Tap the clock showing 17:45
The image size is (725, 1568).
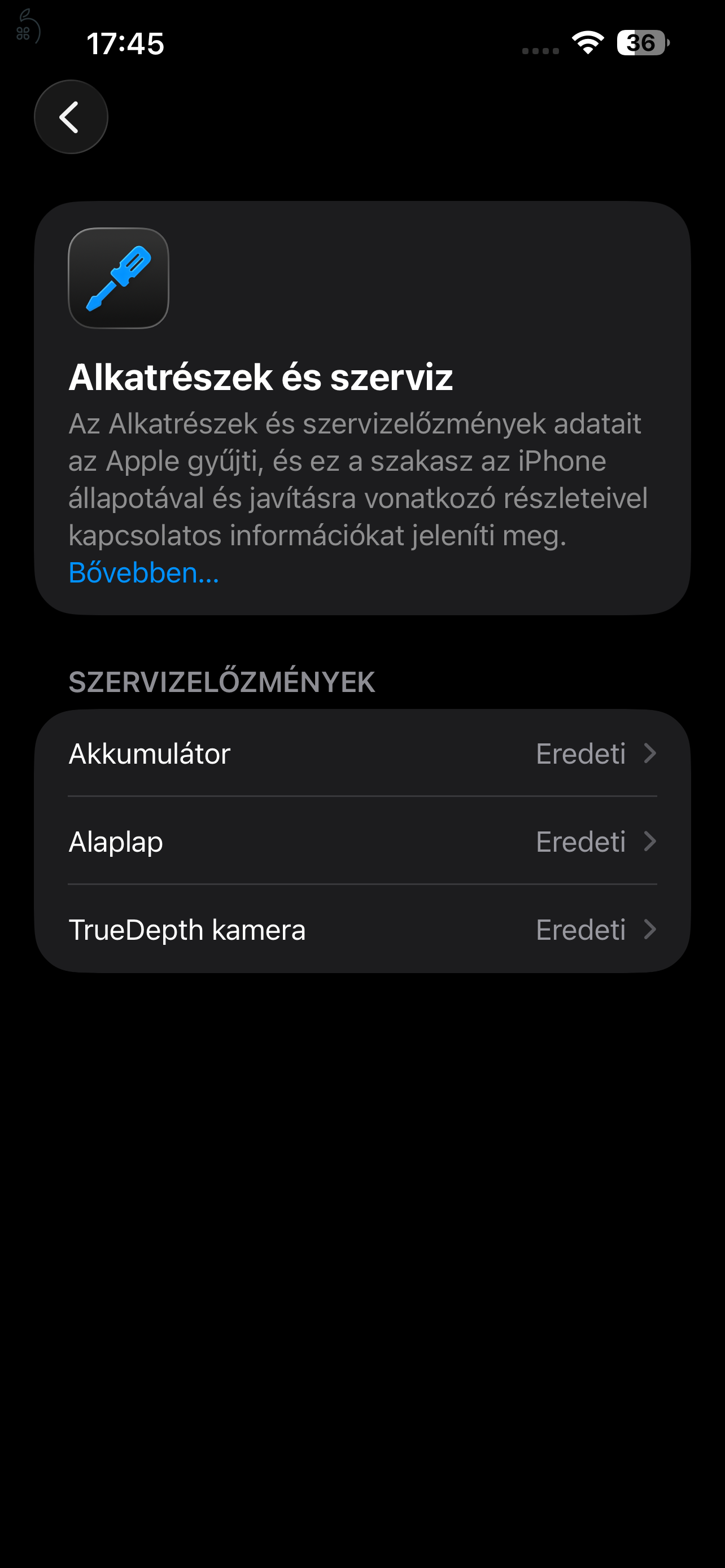pyautogui.click(x=126, y=43)
